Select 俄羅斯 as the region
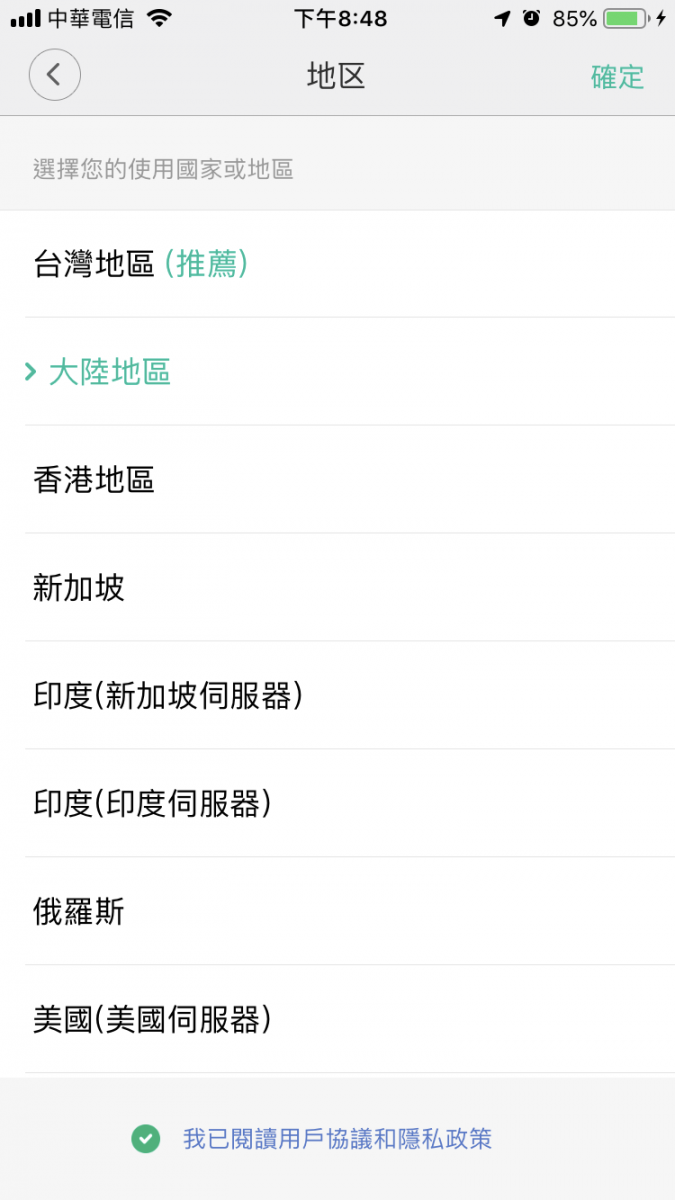 coord(79,912)
